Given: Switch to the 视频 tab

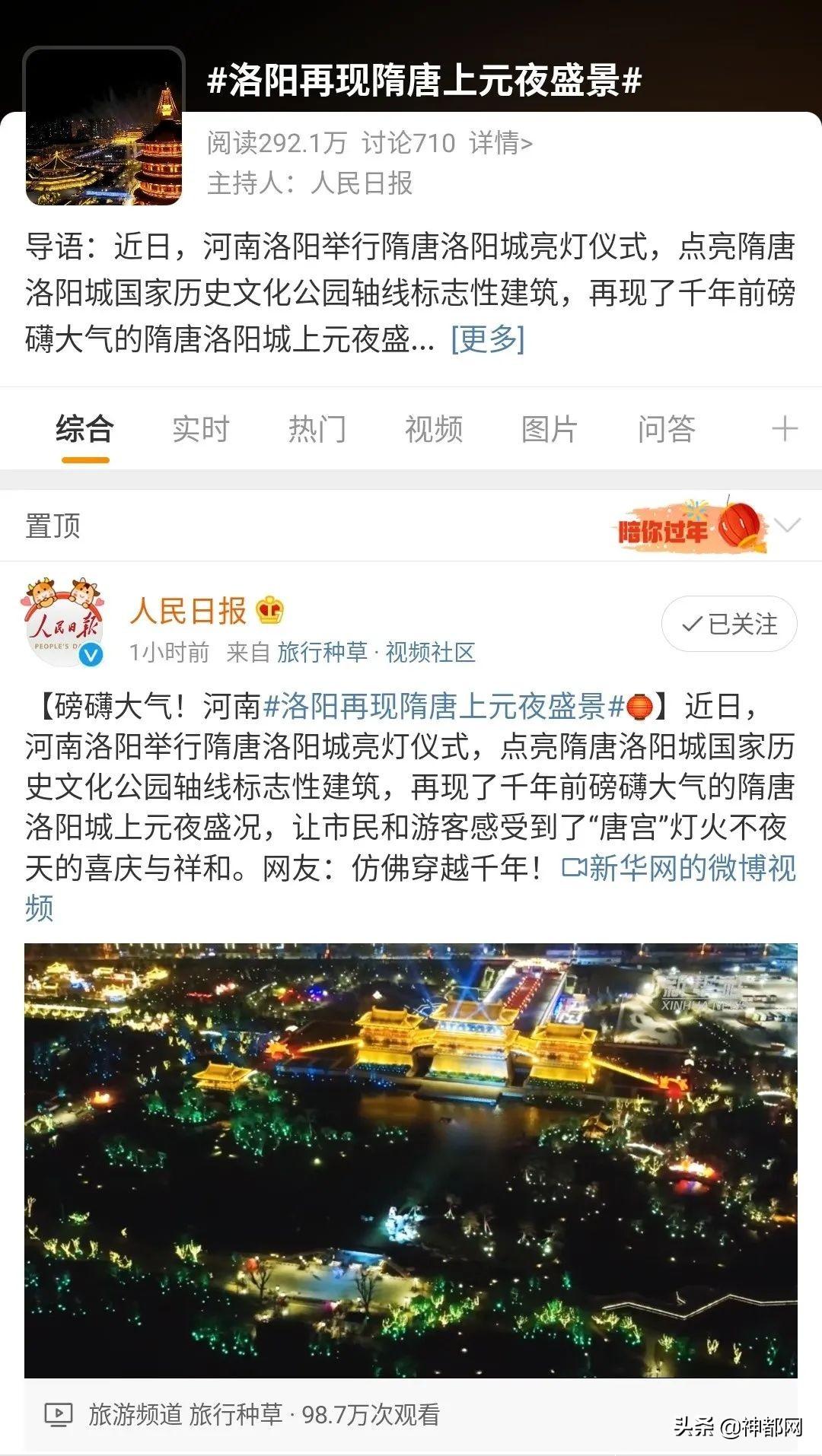Looking at the screenshot, I should click(x=434, y=429).
